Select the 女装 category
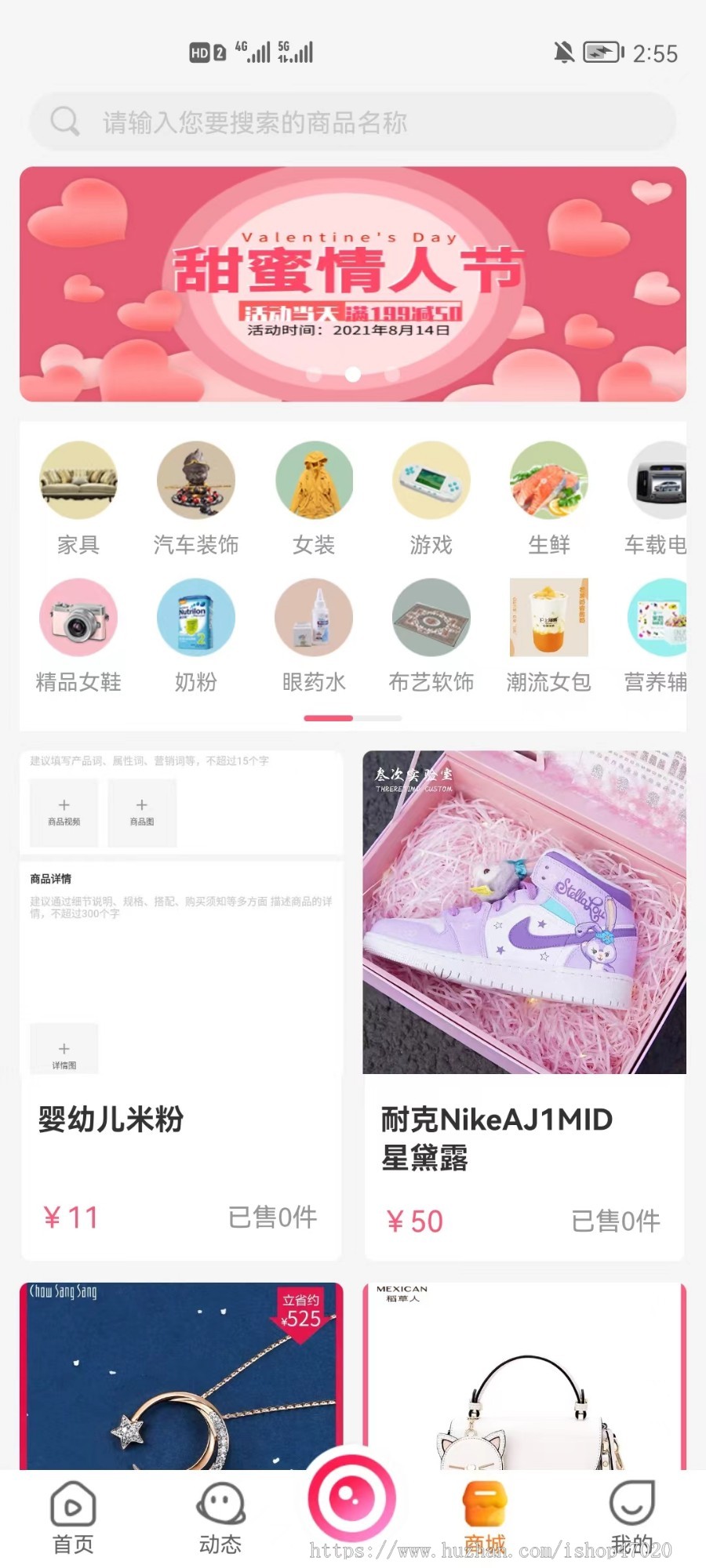 coord(314,499)
